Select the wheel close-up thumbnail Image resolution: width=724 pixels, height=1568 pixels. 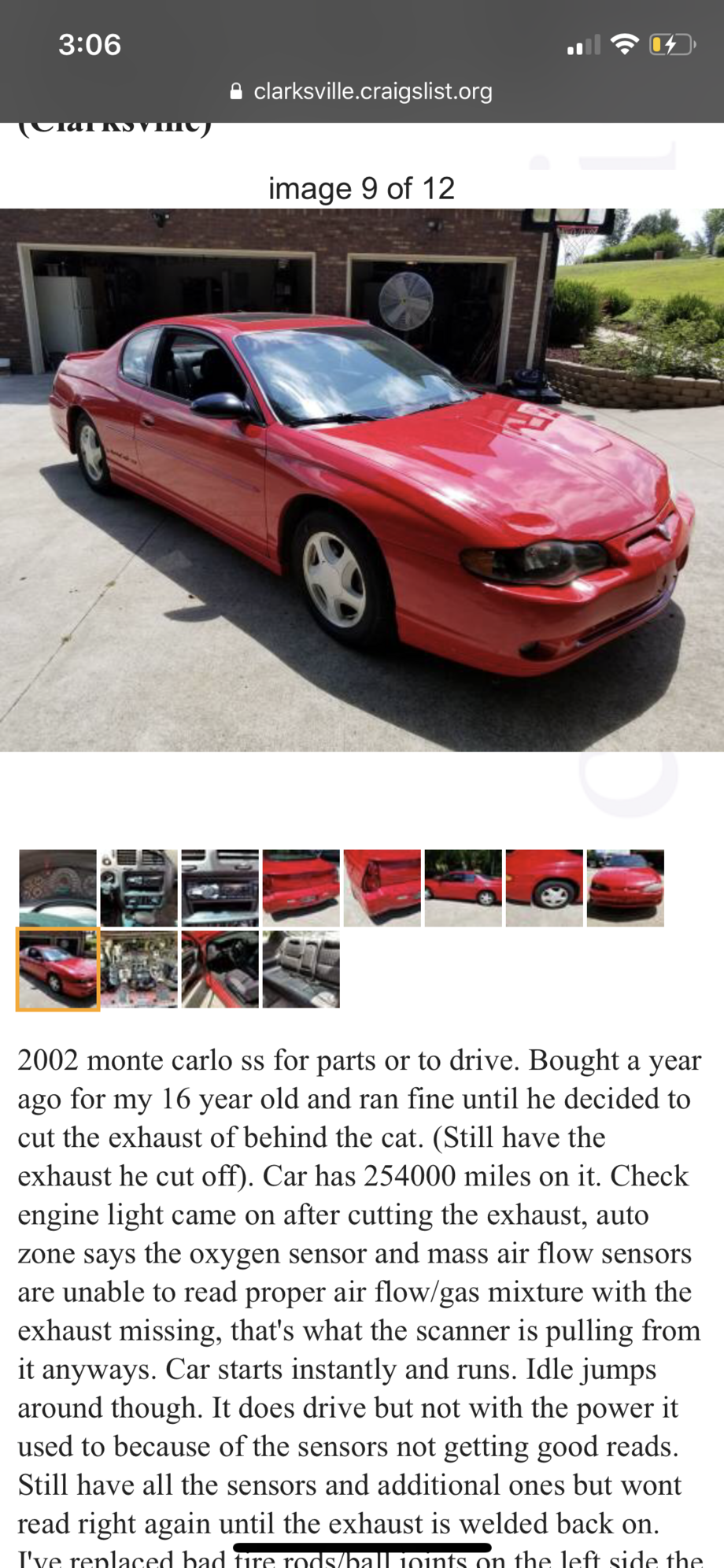tap(545, 888)
